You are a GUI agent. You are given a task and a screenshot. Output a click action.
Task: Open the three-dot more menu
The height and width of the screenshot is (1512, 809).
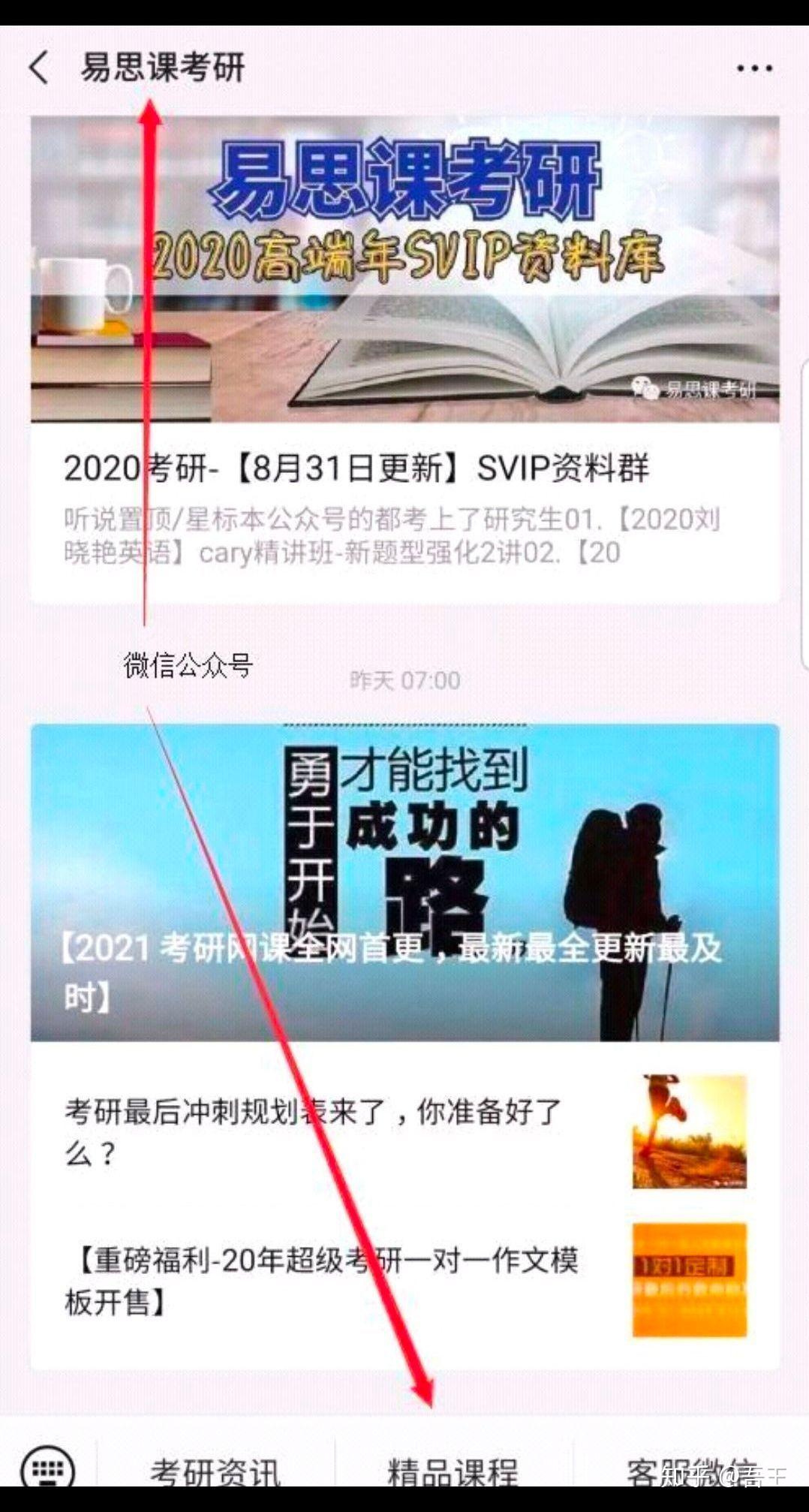pos(754,69)
